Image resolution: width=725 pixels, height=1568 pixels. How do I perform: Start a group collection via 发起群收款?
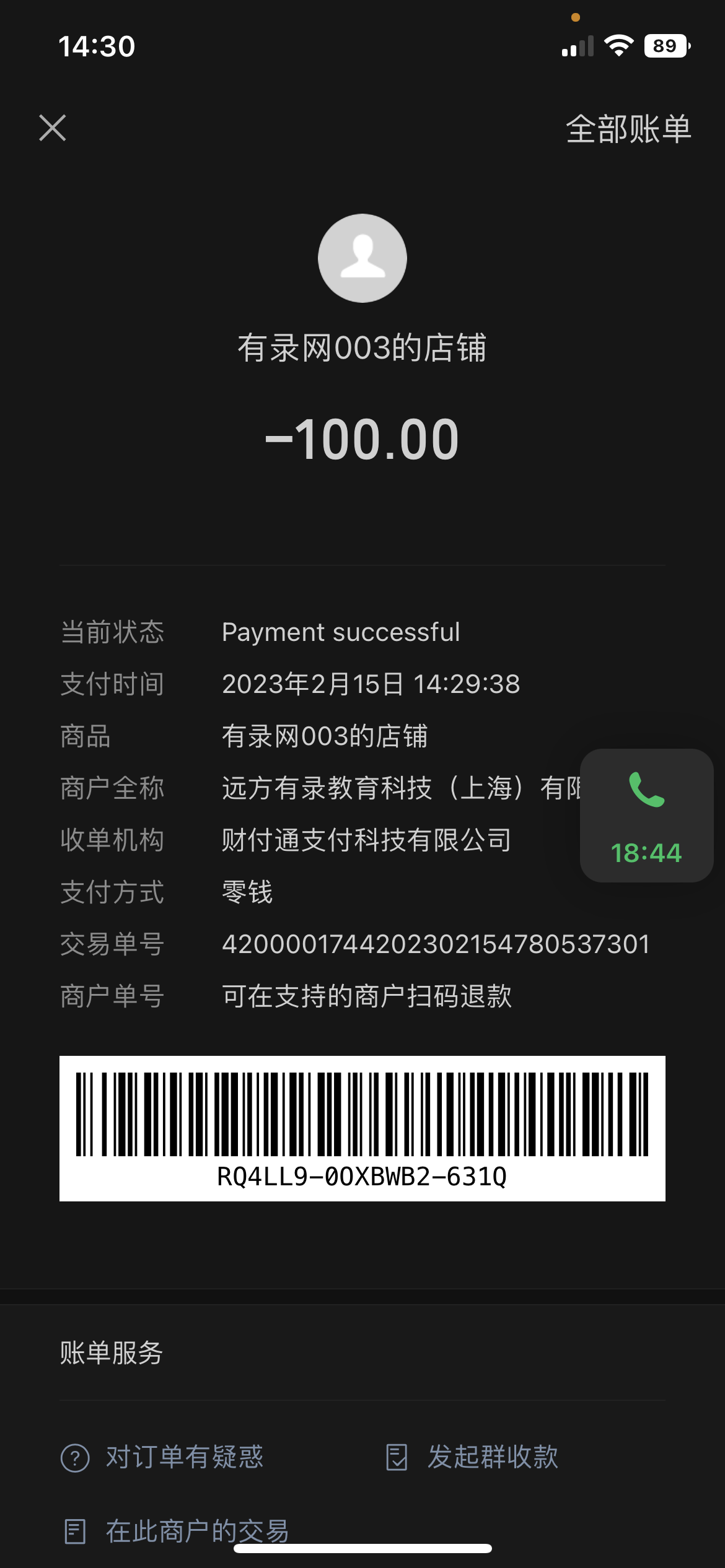(472, 1457)
